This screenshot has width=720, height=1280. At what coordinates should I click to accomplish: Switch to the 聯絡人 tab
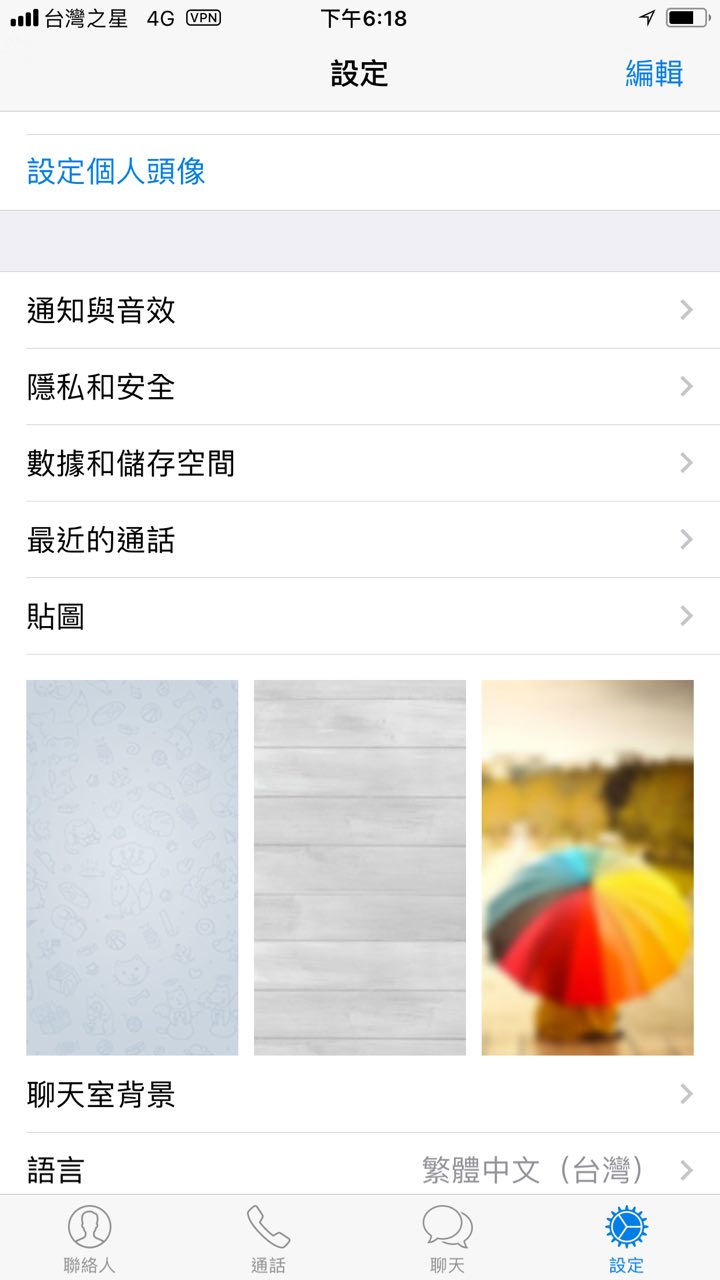(x=90, y=1238)
